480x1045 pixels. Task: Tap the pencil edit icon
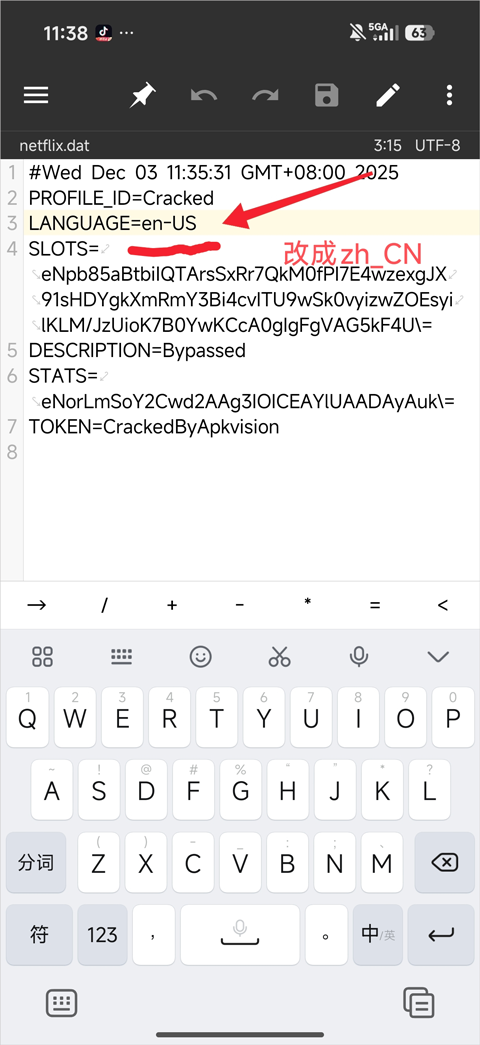[388, 95]
